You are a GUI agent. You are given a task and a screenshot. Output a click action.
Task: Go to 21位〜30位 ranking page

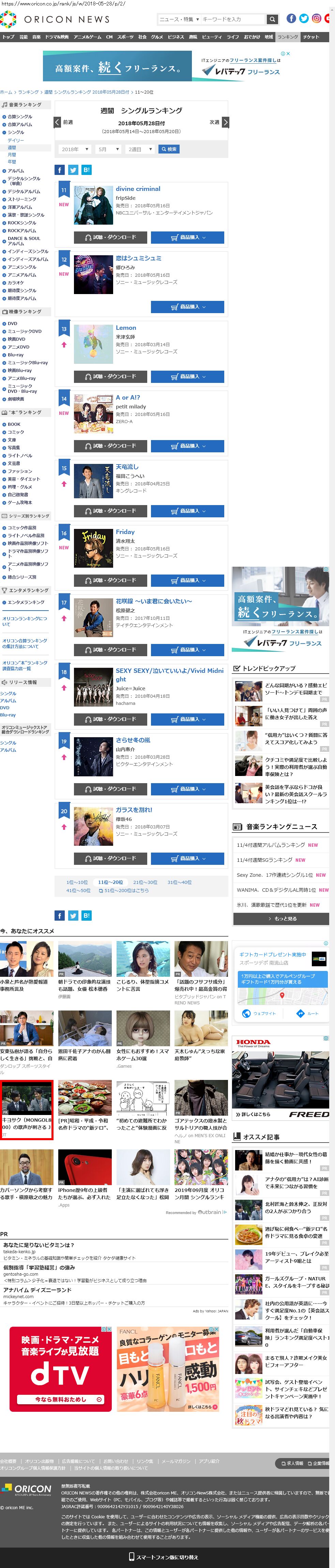(x=145, y=882)
